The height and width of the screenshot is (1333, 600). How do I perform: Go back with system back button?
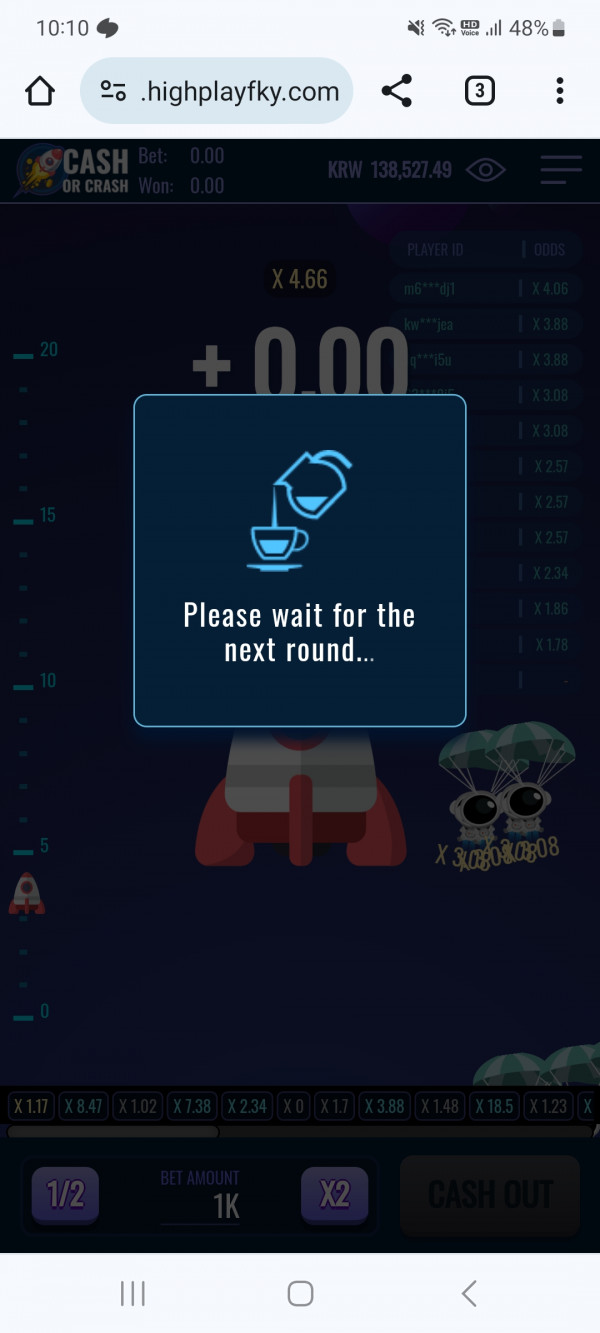point(469,1293)
